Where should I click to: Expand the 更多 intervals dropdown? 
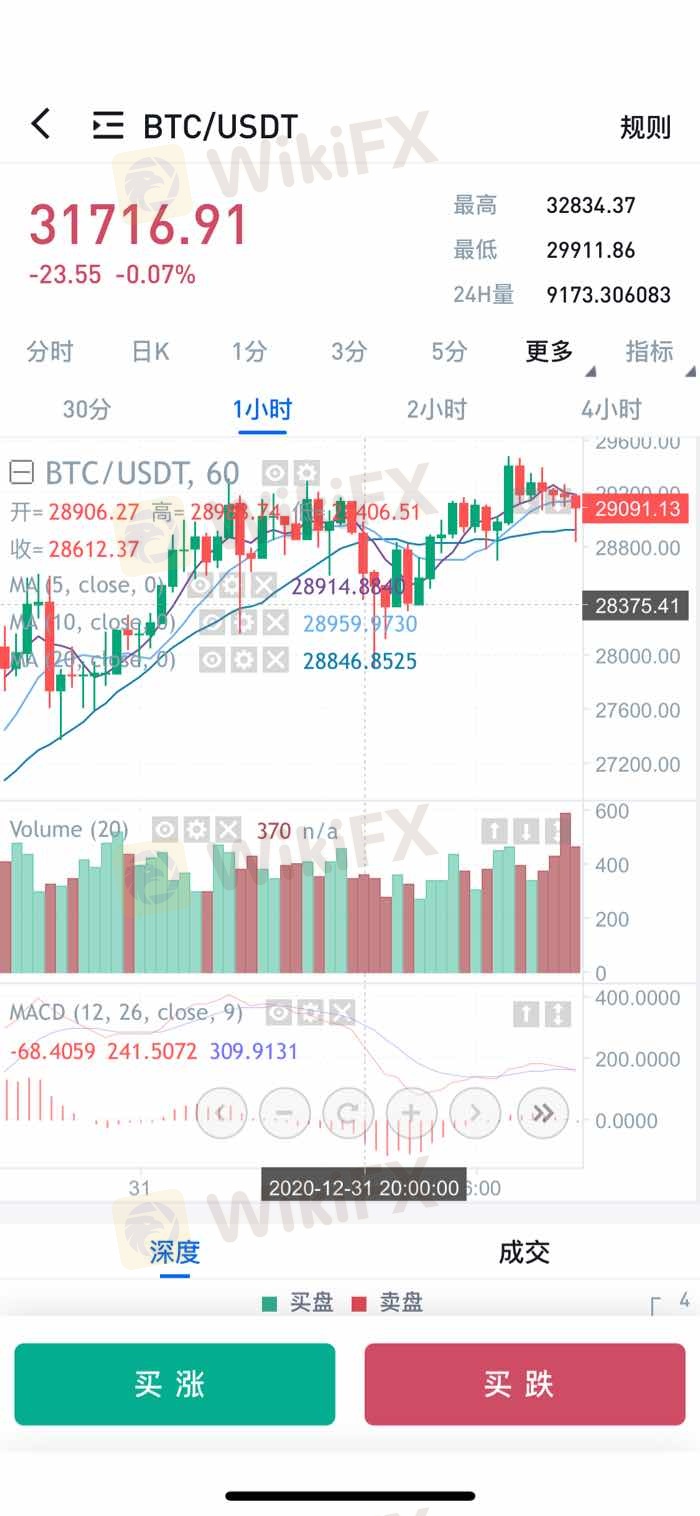(x=550, y=352)
